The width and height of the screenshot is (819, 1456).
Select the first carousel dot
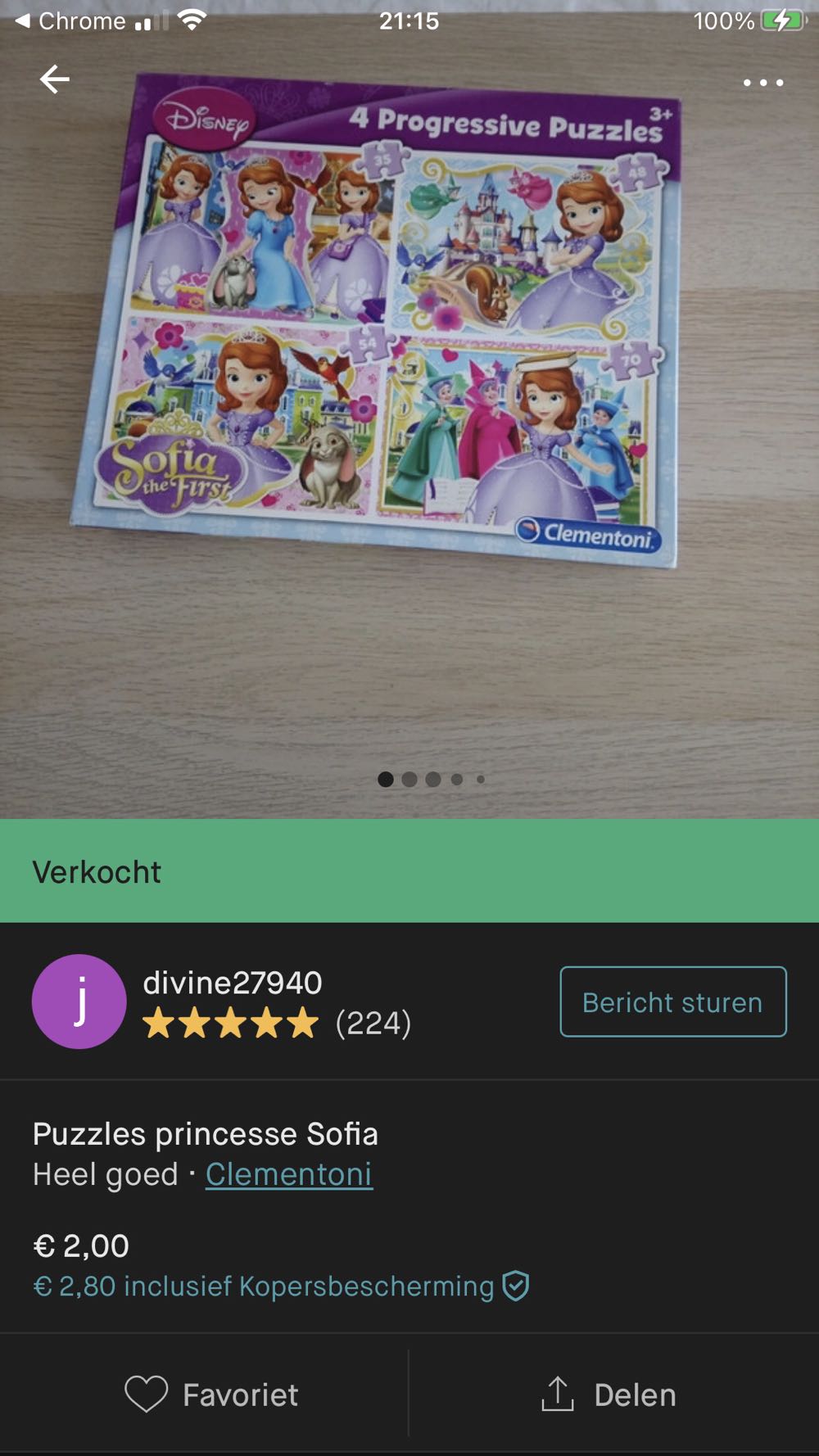(x=386, y=780)
